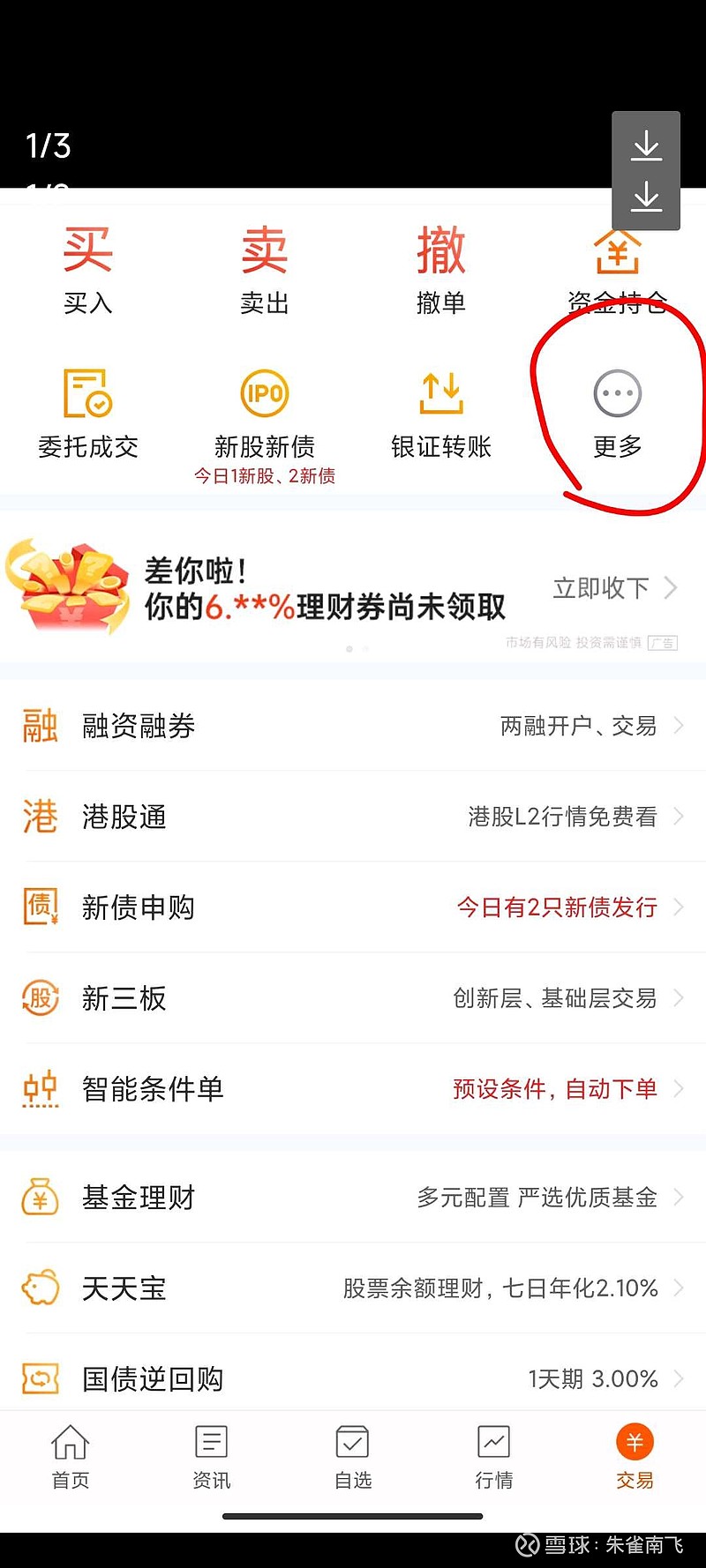This screenshot has height=1568, width=706.
Task: Open 银证转账 bank-securities transfer
Action: (x=440, y=410)
